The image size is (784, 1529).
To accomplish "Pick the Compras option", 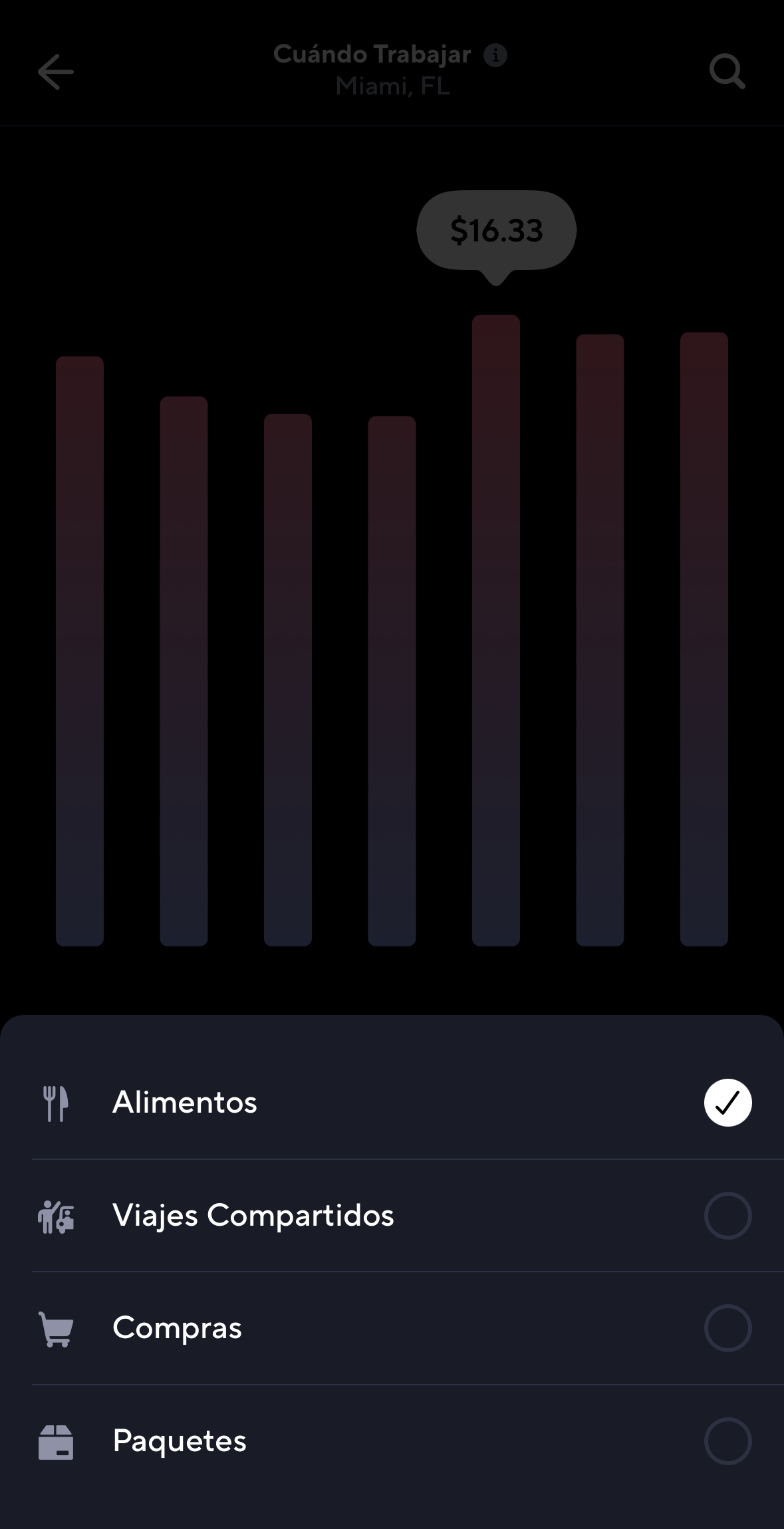I will pyautogui.click(x=392, y=1328).
